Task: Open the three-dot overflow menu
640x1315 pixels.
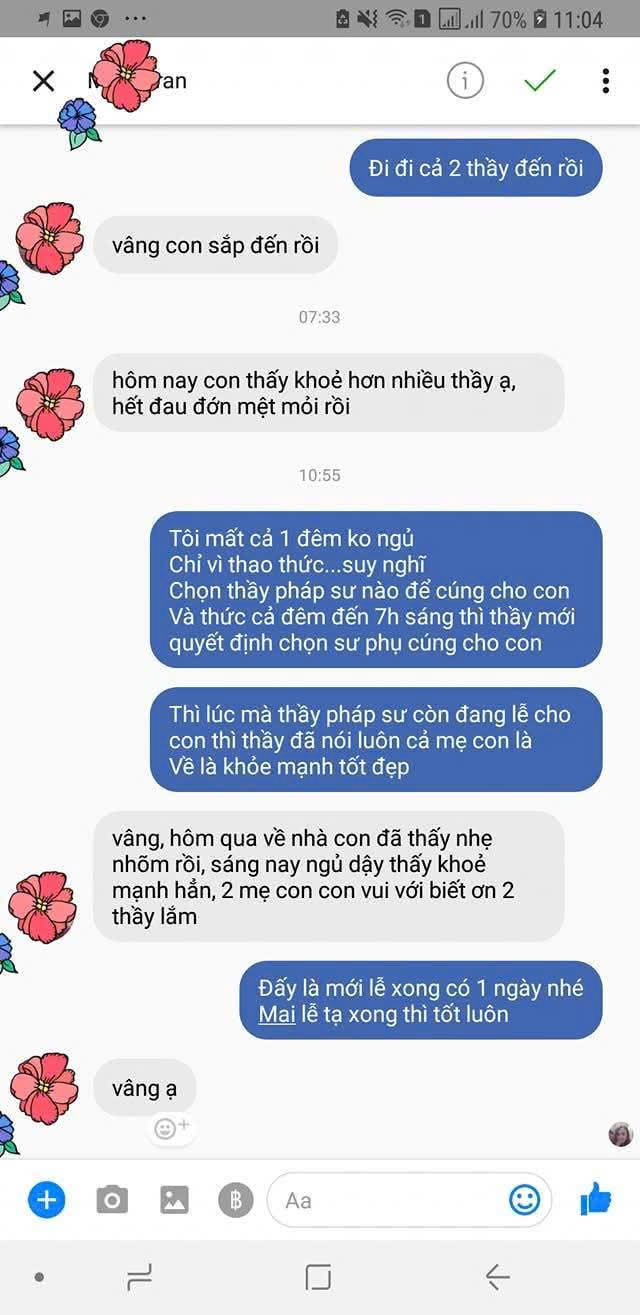Action: pos(605,81)
